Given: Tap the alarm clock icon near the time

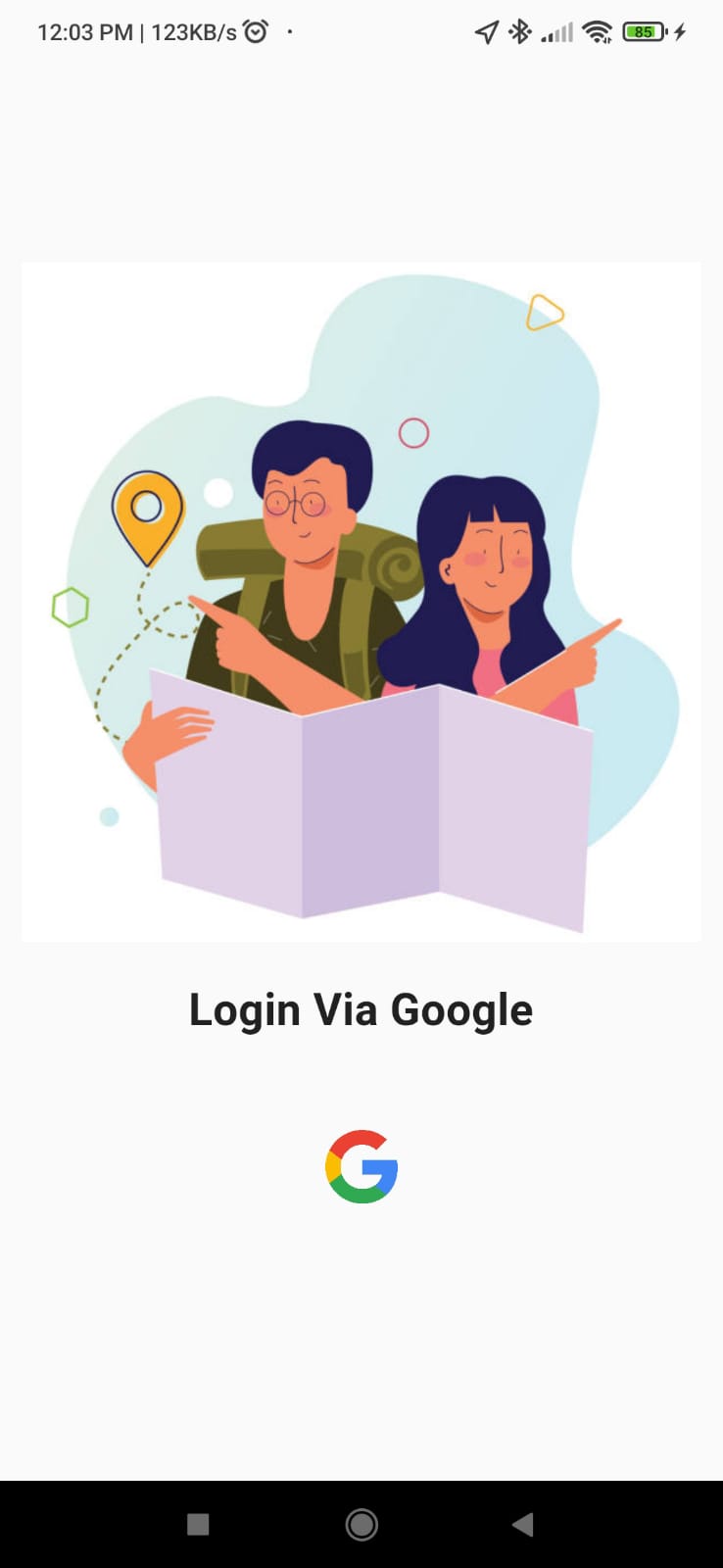Looking at the screenshot, I should 255,30.
